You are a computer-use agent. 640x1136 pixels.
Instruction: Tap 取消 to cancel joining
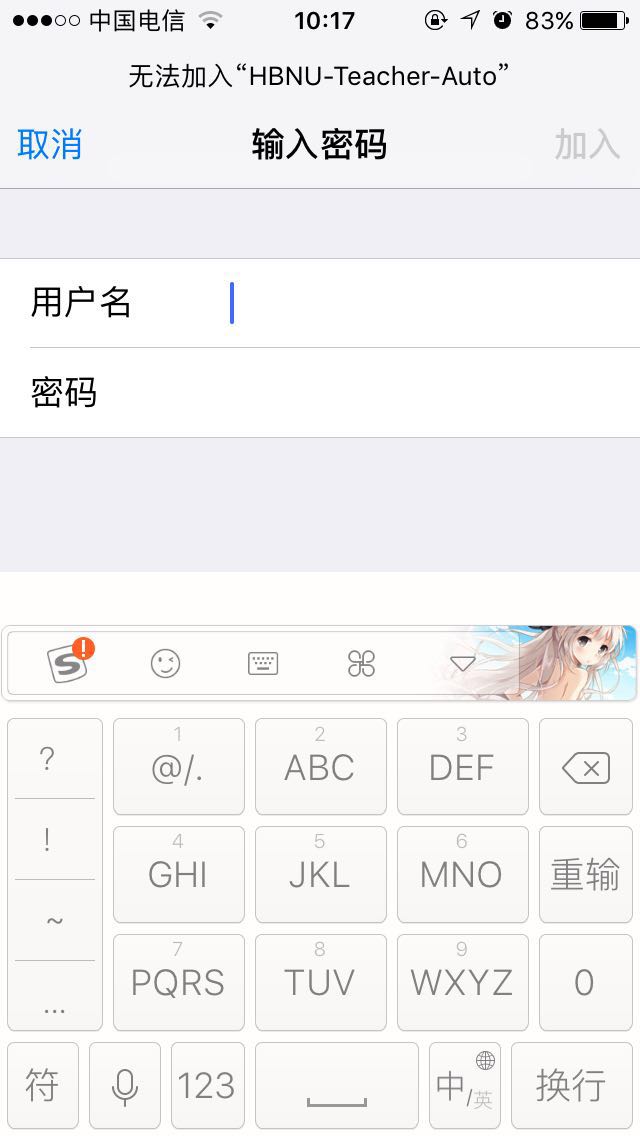49,144
